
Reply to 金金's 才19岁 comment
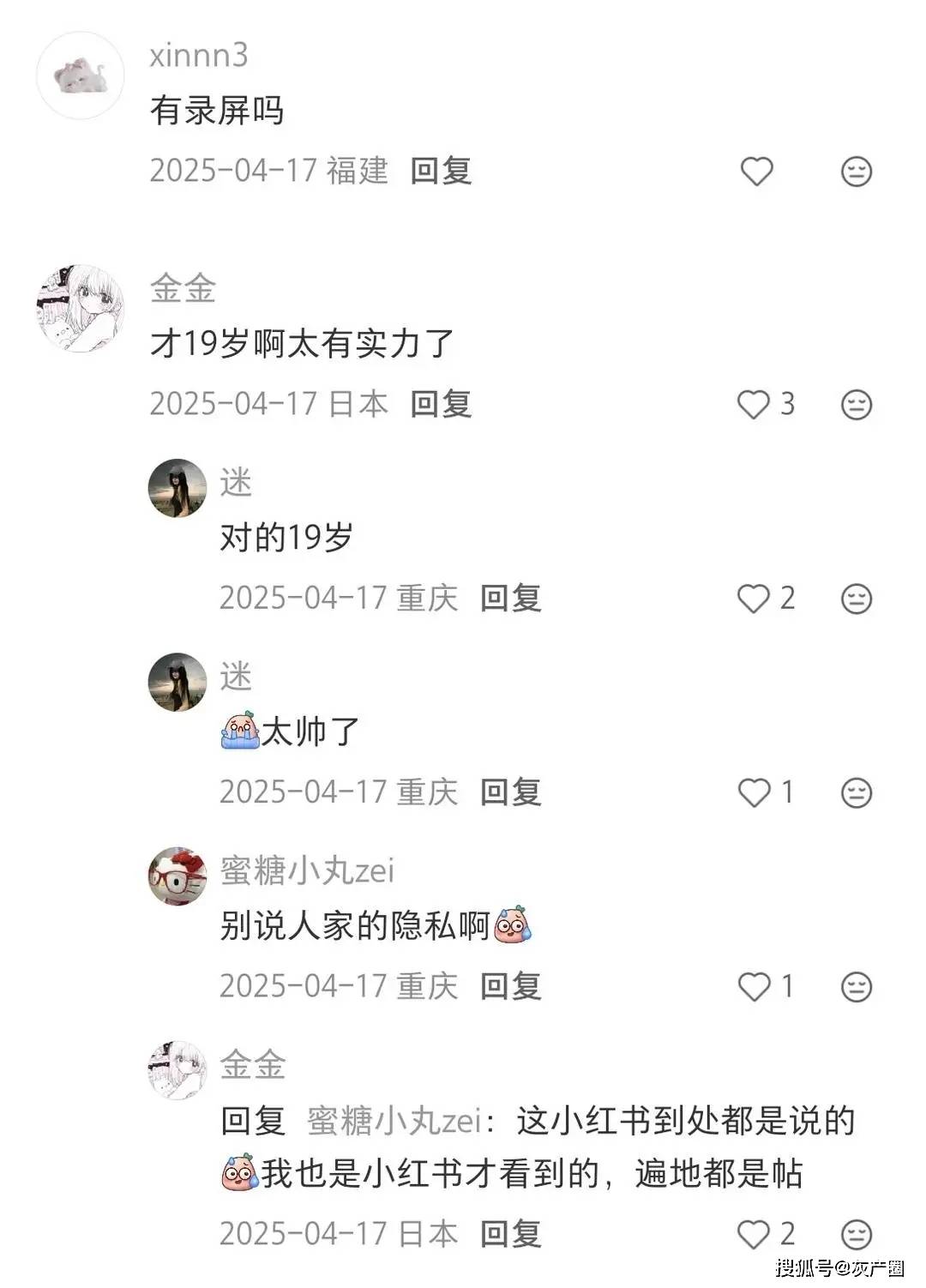pyautogui.click(x=441, y=404)
